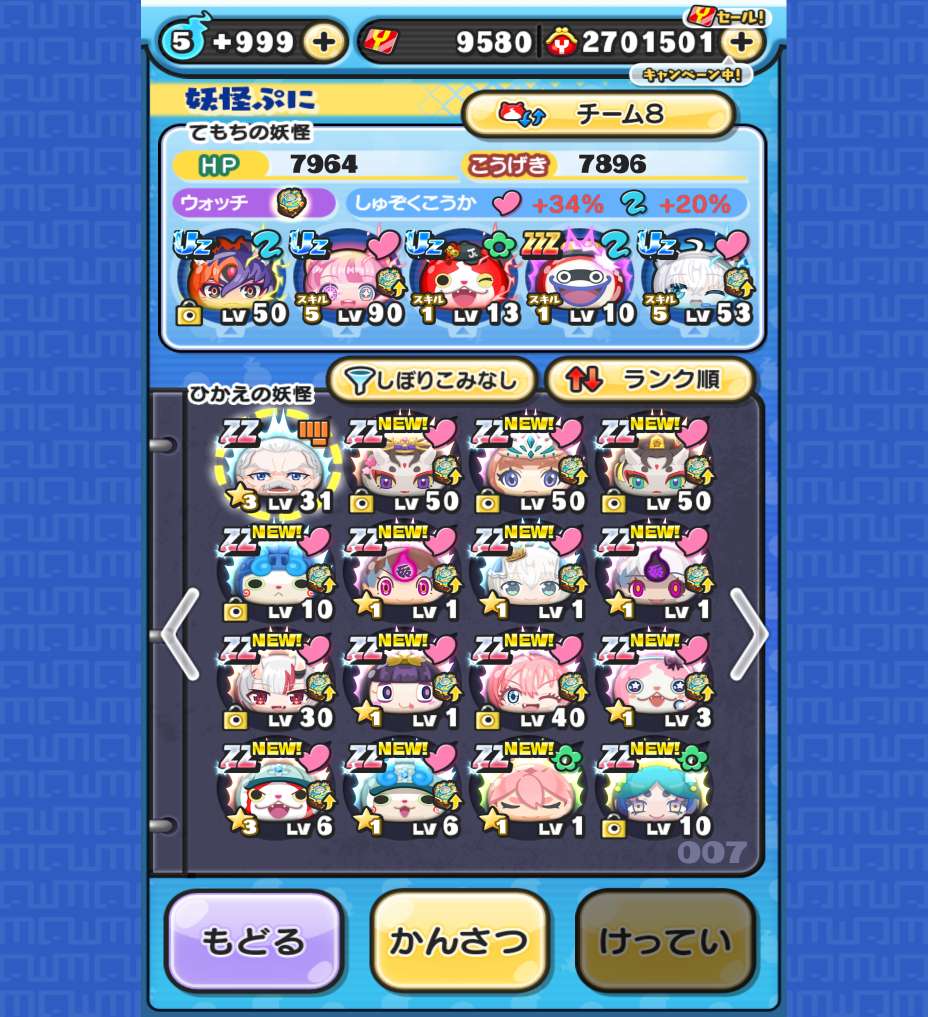Image resolution: width=928 pixels, height=1017 pixels.
Task: Open the セール sale banner
Action: pyautogui.click(x=725, y=17)
